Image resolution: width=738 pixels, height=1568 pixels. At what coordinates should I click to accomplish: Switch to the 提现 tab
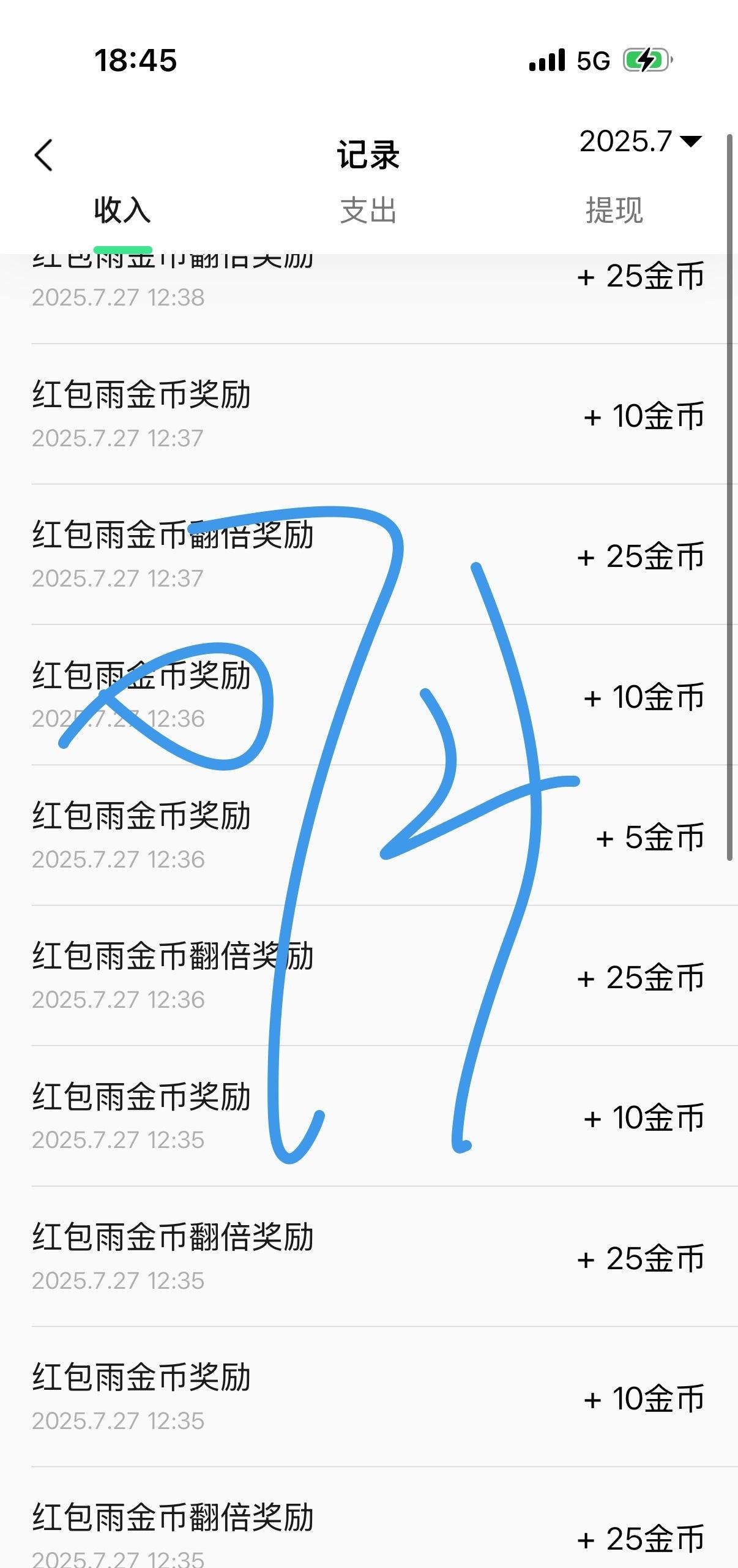pyautogui.click(x=614, y=211)
